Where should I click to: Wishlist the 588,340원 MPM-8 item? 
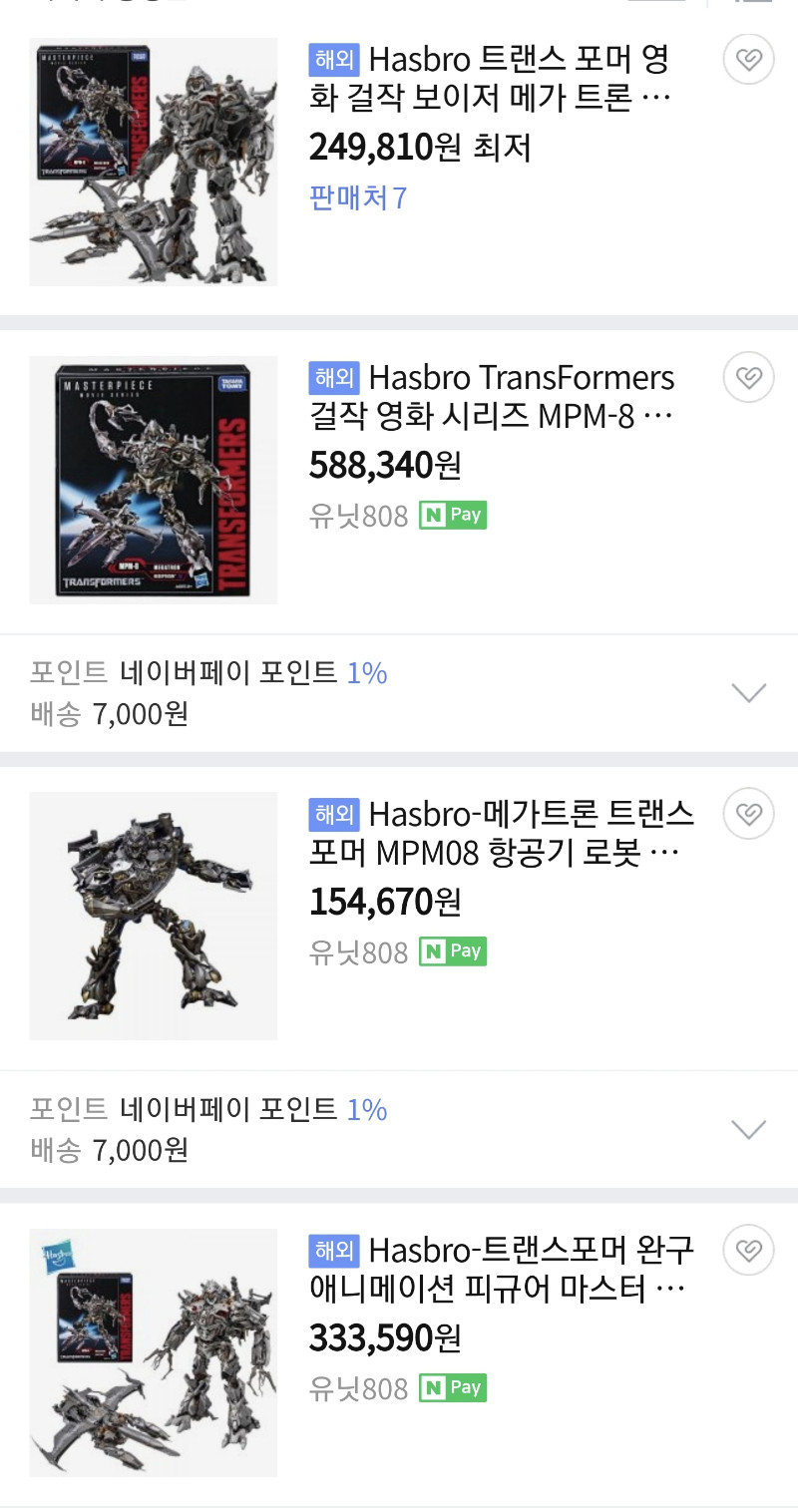coord(748,378)
